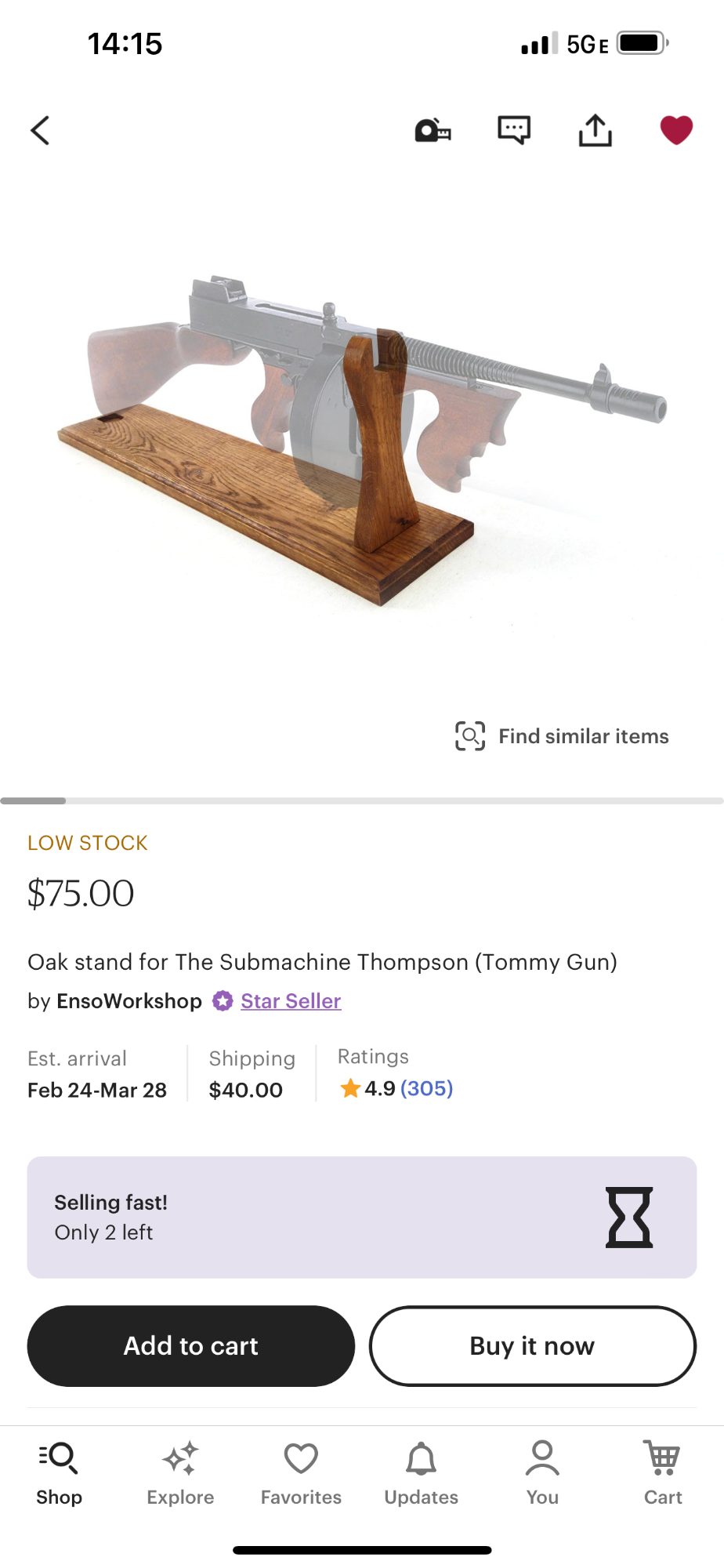724x1568 pixels.
Task: Toggle favorite on the oak stand listing
Action: click(x=675, y=130)
